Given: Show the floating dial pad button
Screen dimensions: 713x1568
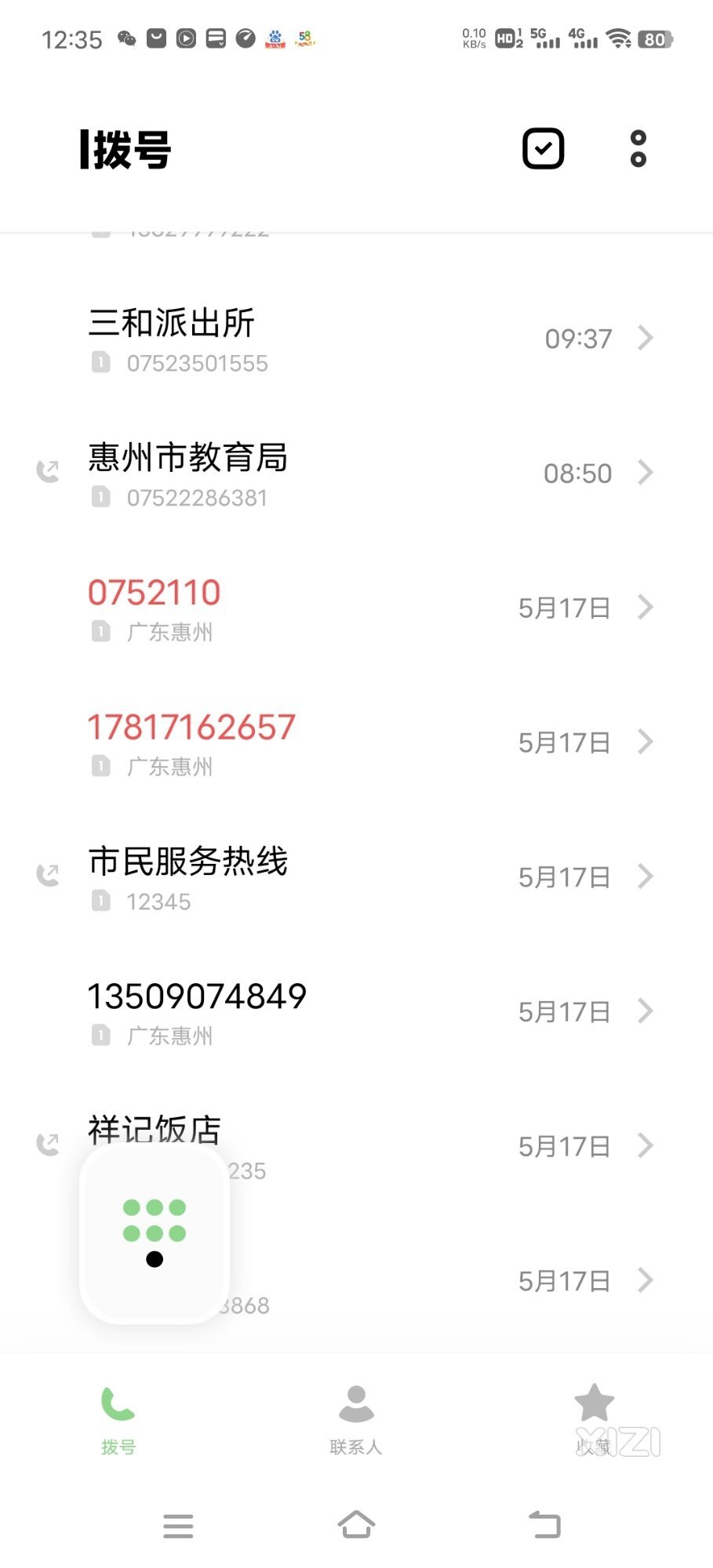Looking at the screenshot, I should (155, 1233).
